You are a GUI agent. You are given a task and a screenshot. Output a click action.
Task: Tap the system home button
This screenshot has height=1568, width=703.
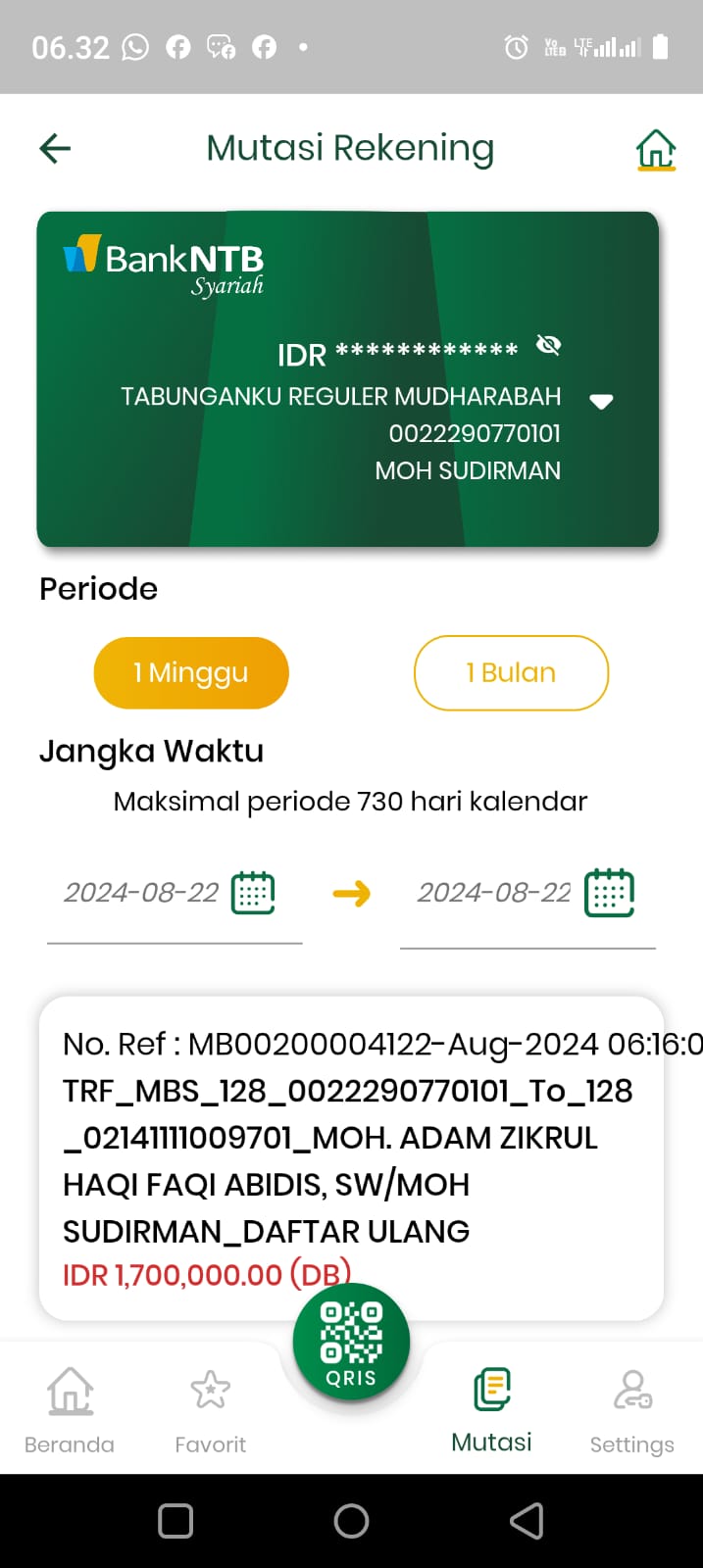(x=351, y=1521)
